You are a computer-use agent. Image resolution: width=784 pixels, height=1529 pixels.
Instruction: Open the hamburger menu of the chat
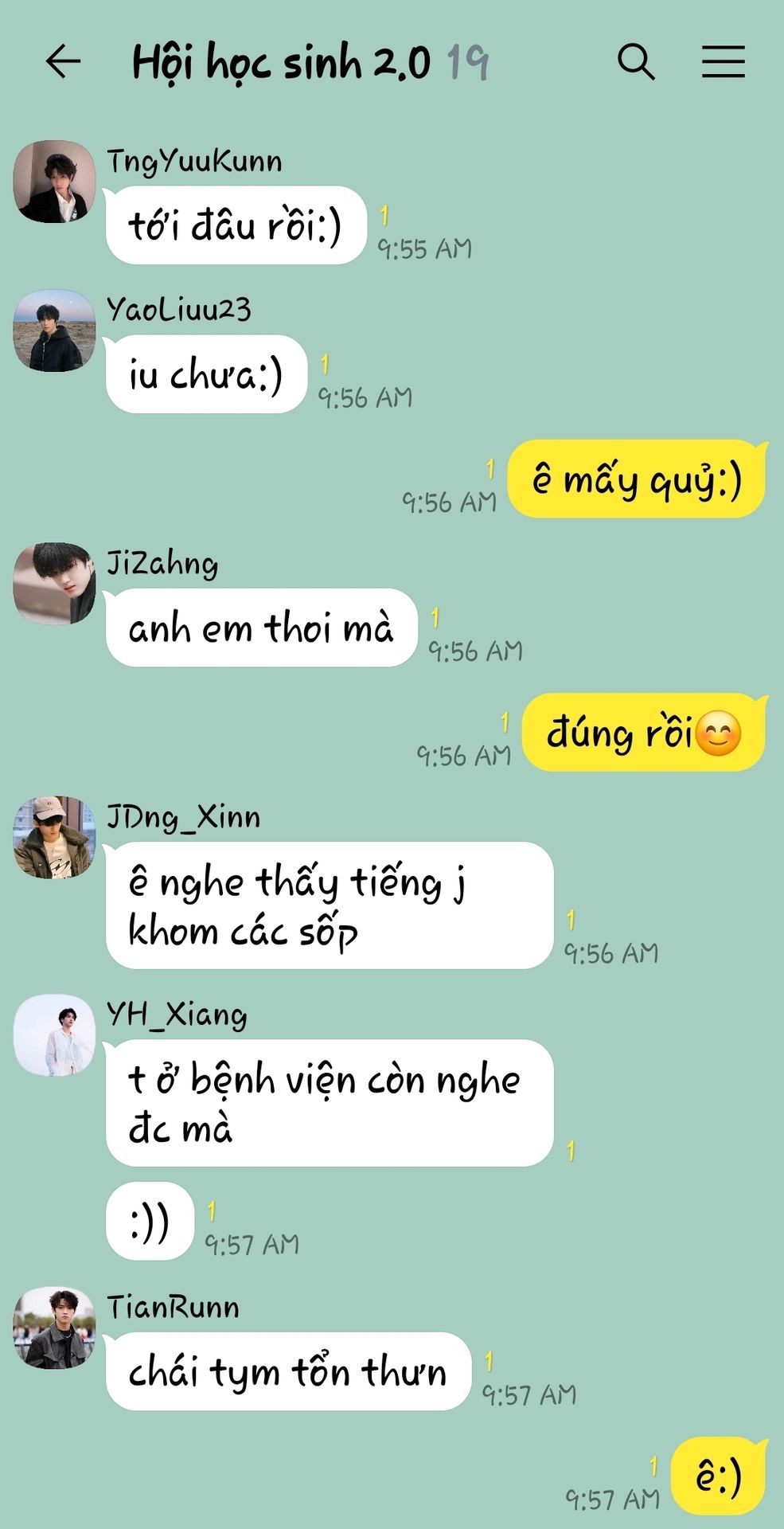point(723,61)
